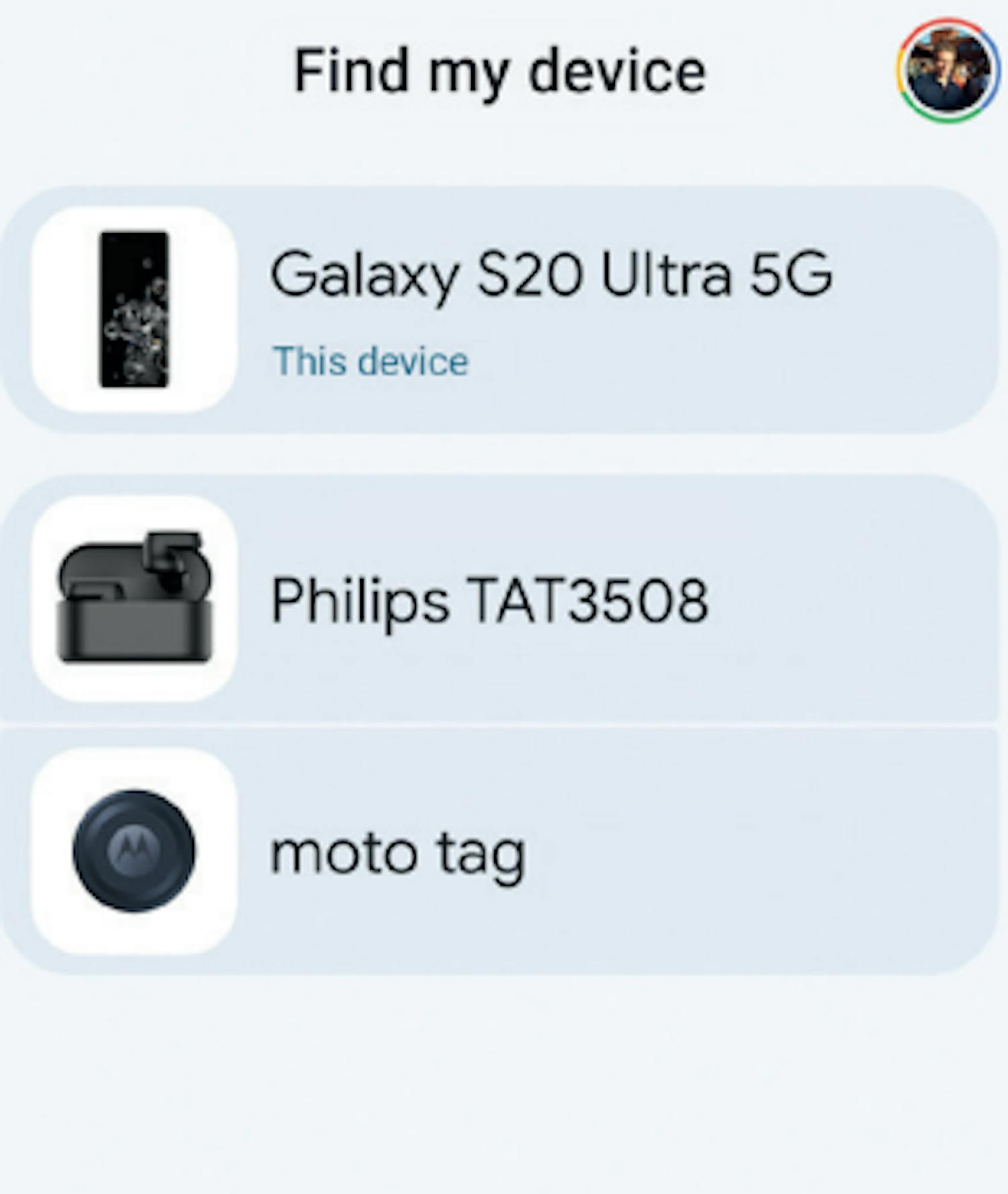This screenshot has height=1194, width=1008.
Task: Open the account profile picture
Action: (948, 71)
